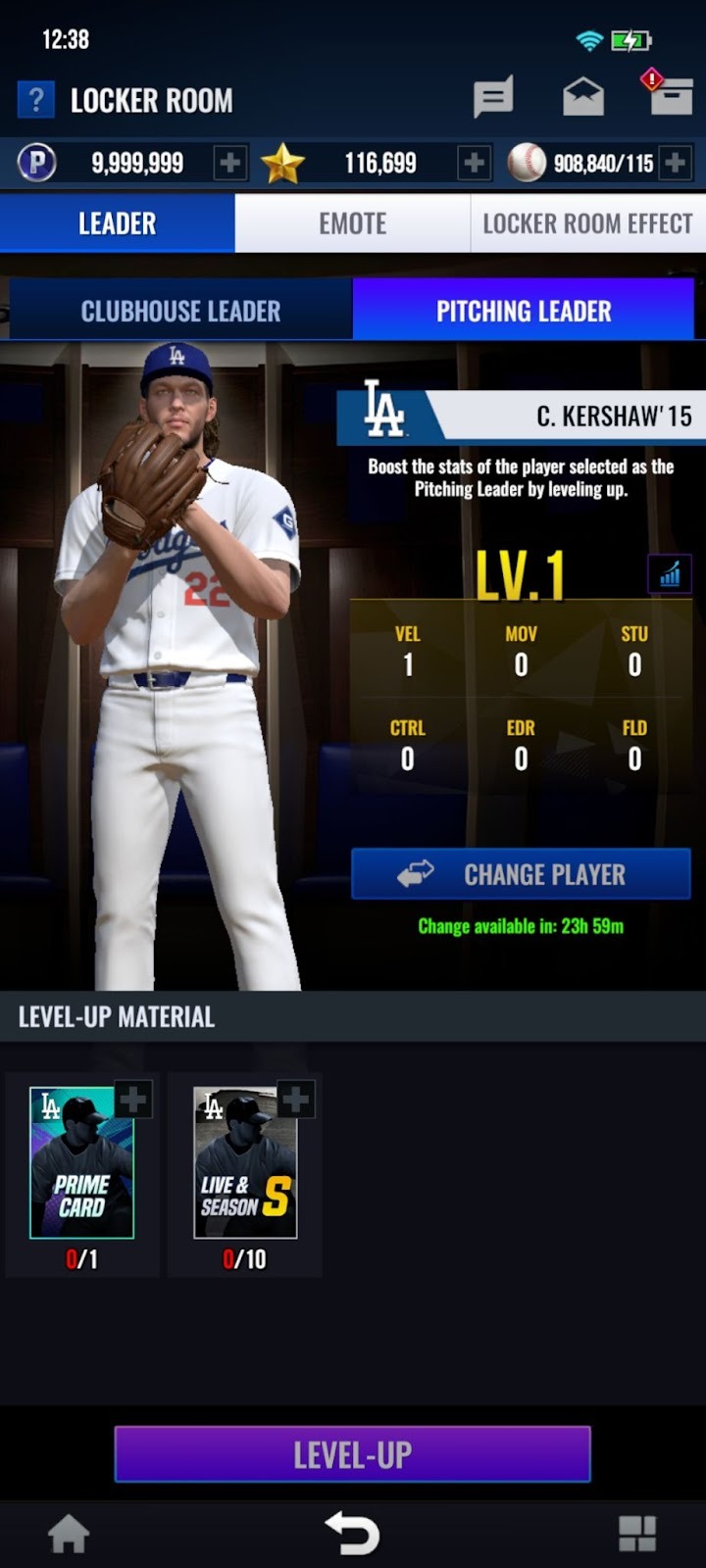Switch to Clubhouse Leader
Screen dimensions: 706x1568
pyautogui.click(x=180, y=311)
